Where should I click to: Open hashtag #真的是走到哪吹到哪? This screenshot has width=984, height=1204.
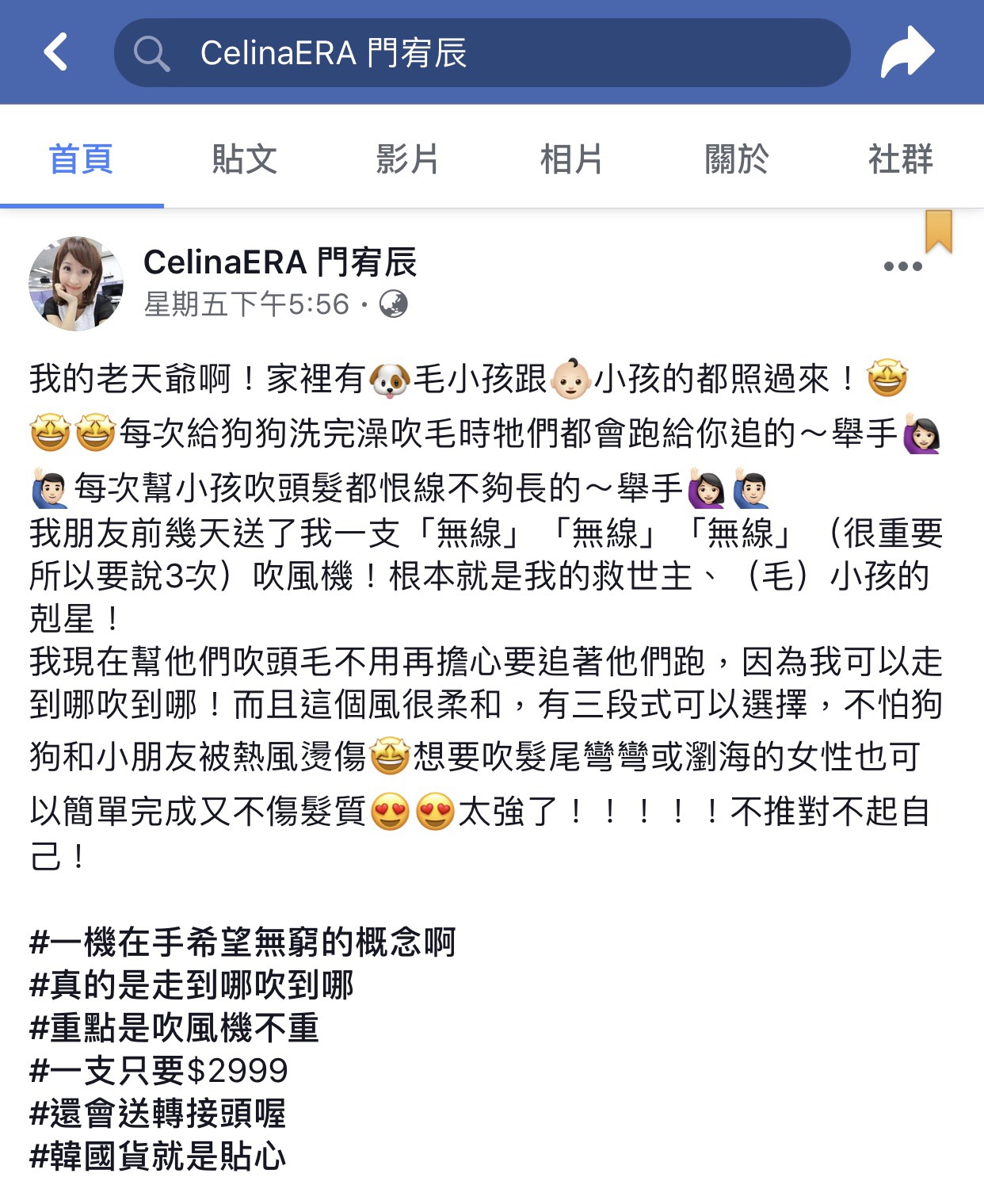click(x=191, y=985)
